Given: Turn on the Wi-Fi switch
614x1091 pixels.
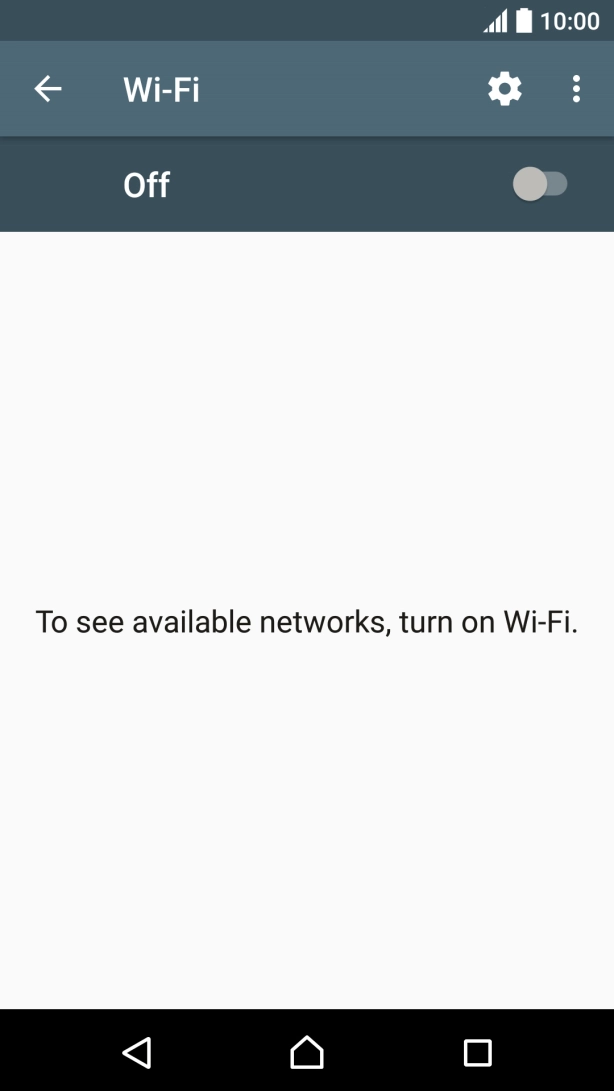Looking at the screenshot, I should point(540,184).
